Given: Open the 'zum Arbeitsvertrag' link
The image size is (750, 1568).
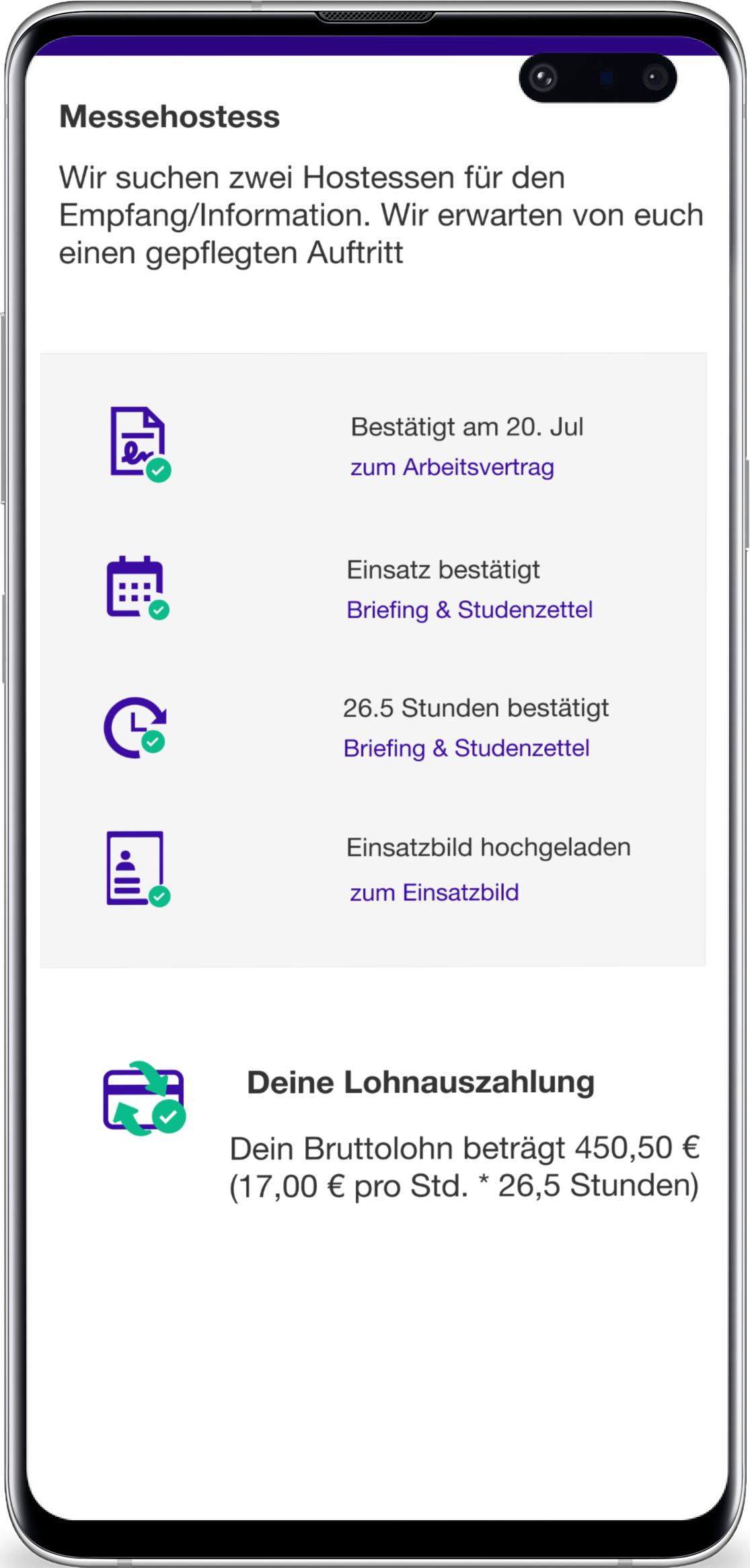Looking at the screenshot, I should 452,467.
